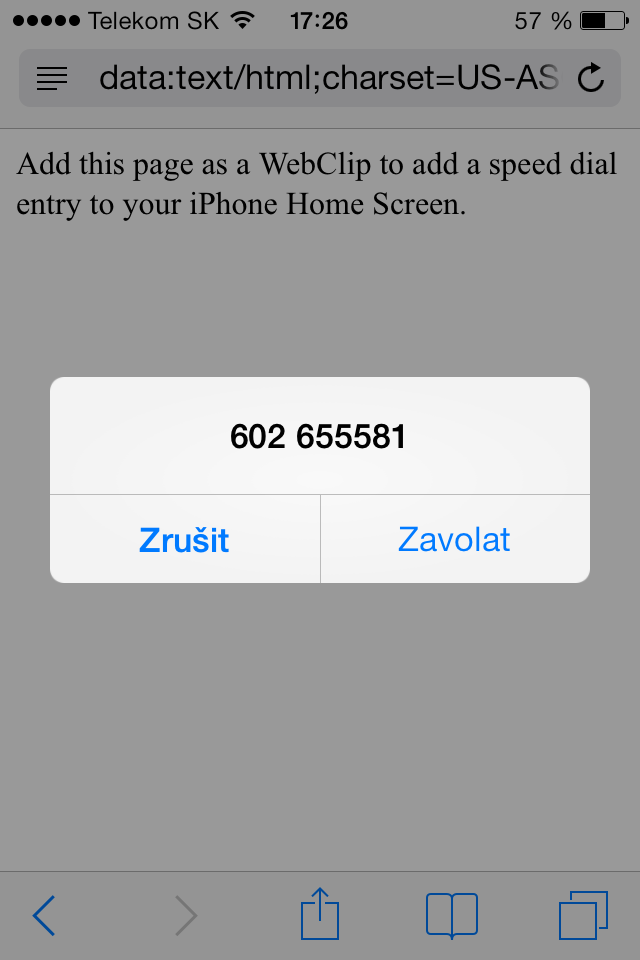Reload the page
Screen dimensions: 640x960
point(592,78)
